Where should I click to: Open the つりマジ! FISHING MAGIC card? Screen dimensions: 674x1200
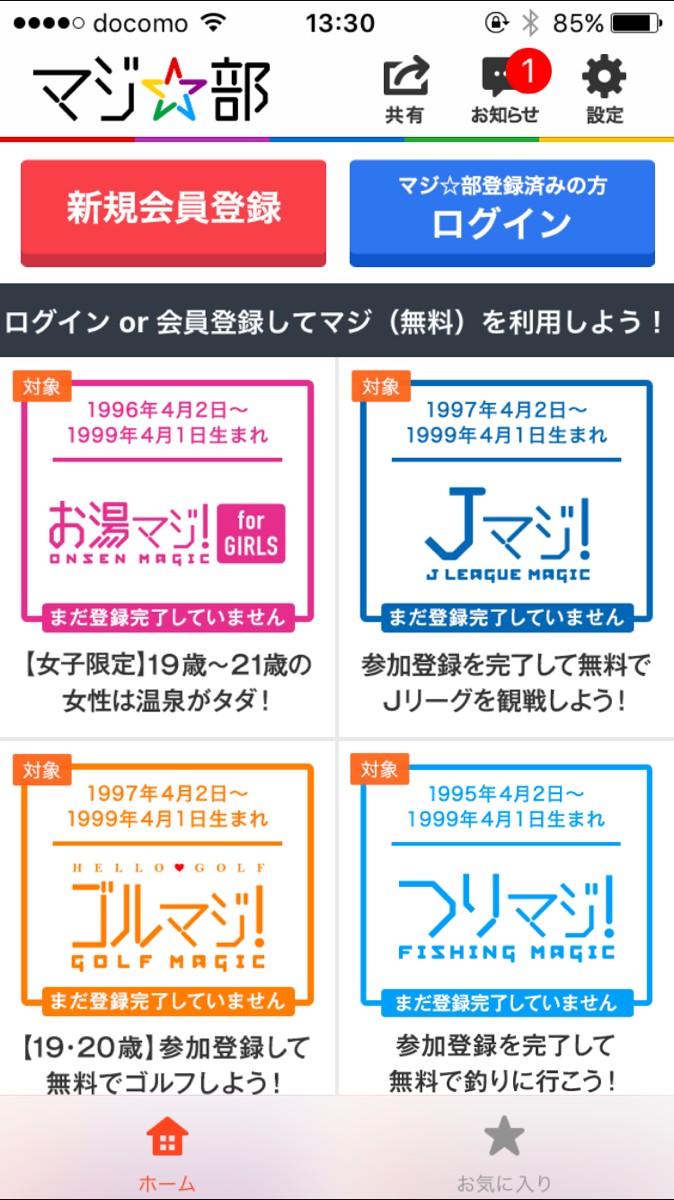pyautogui.click(x=506, y=920)
